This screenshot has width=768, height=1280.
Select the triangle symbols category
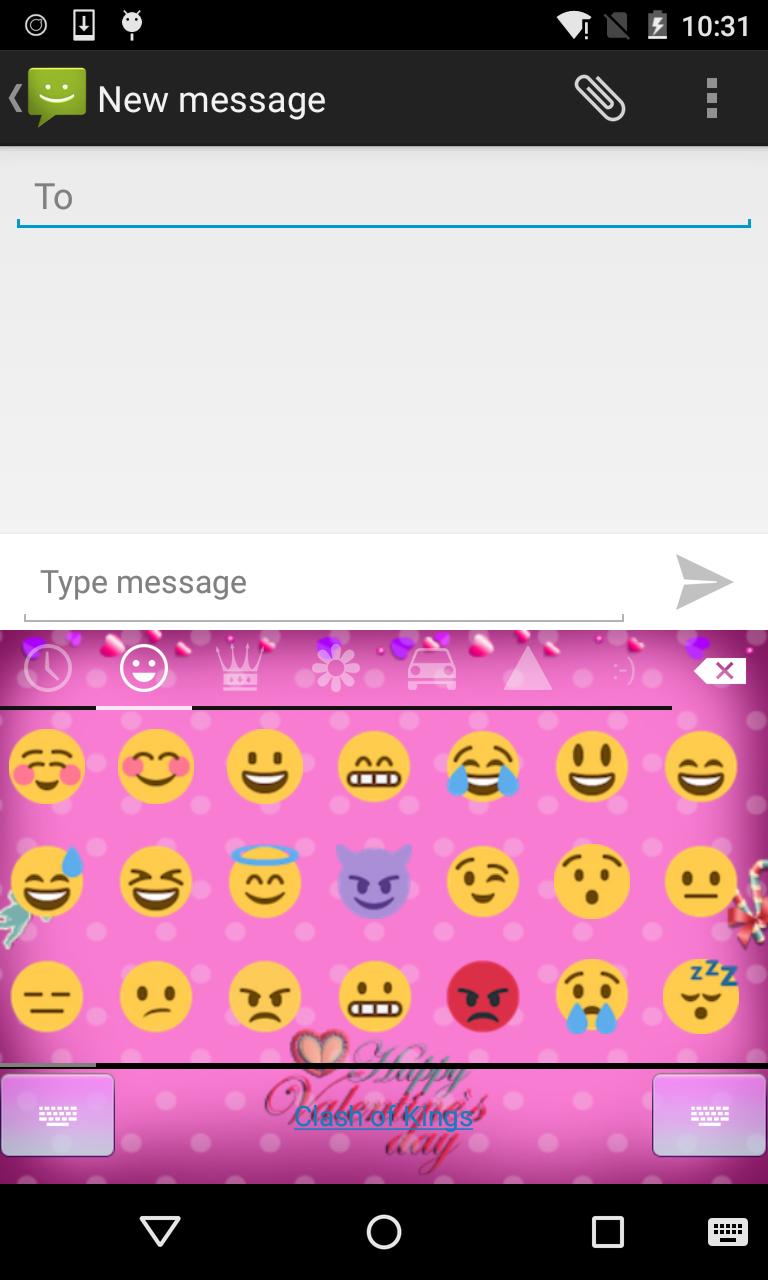(527, 668)
